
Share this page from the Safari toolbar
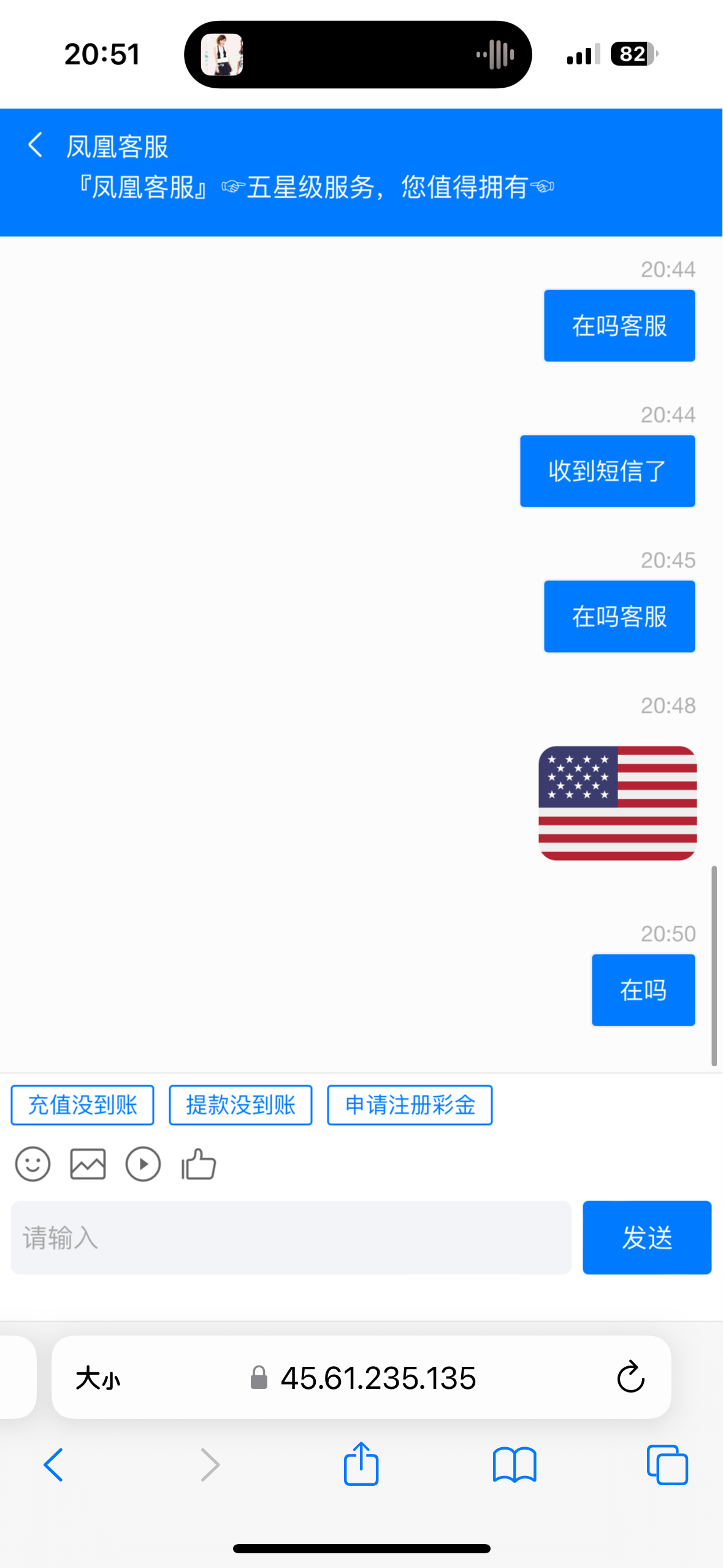click(x=361, y=1464)
